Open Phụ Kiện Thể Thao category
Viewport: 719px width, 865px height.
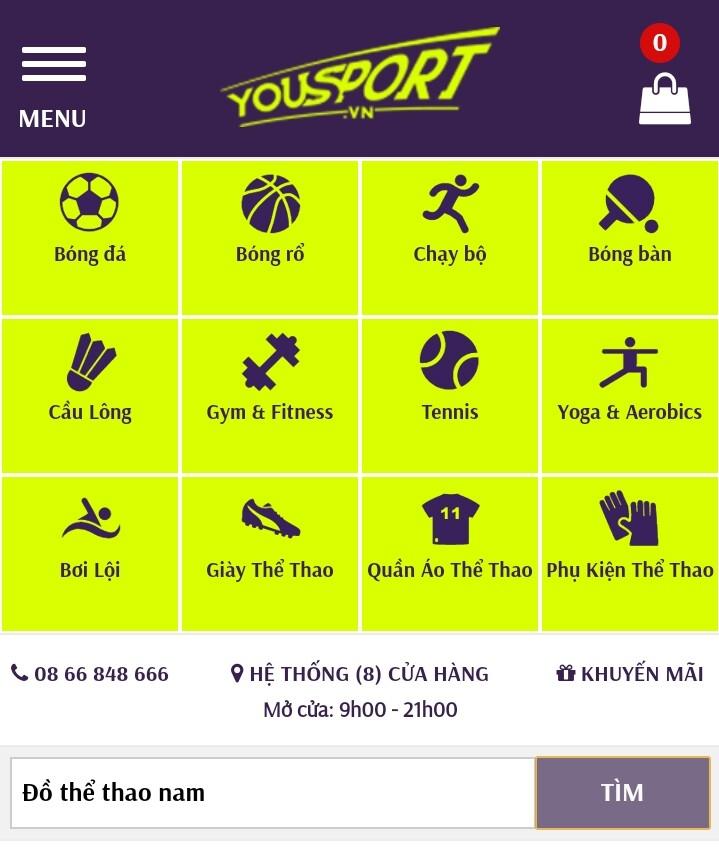point(630,553)
